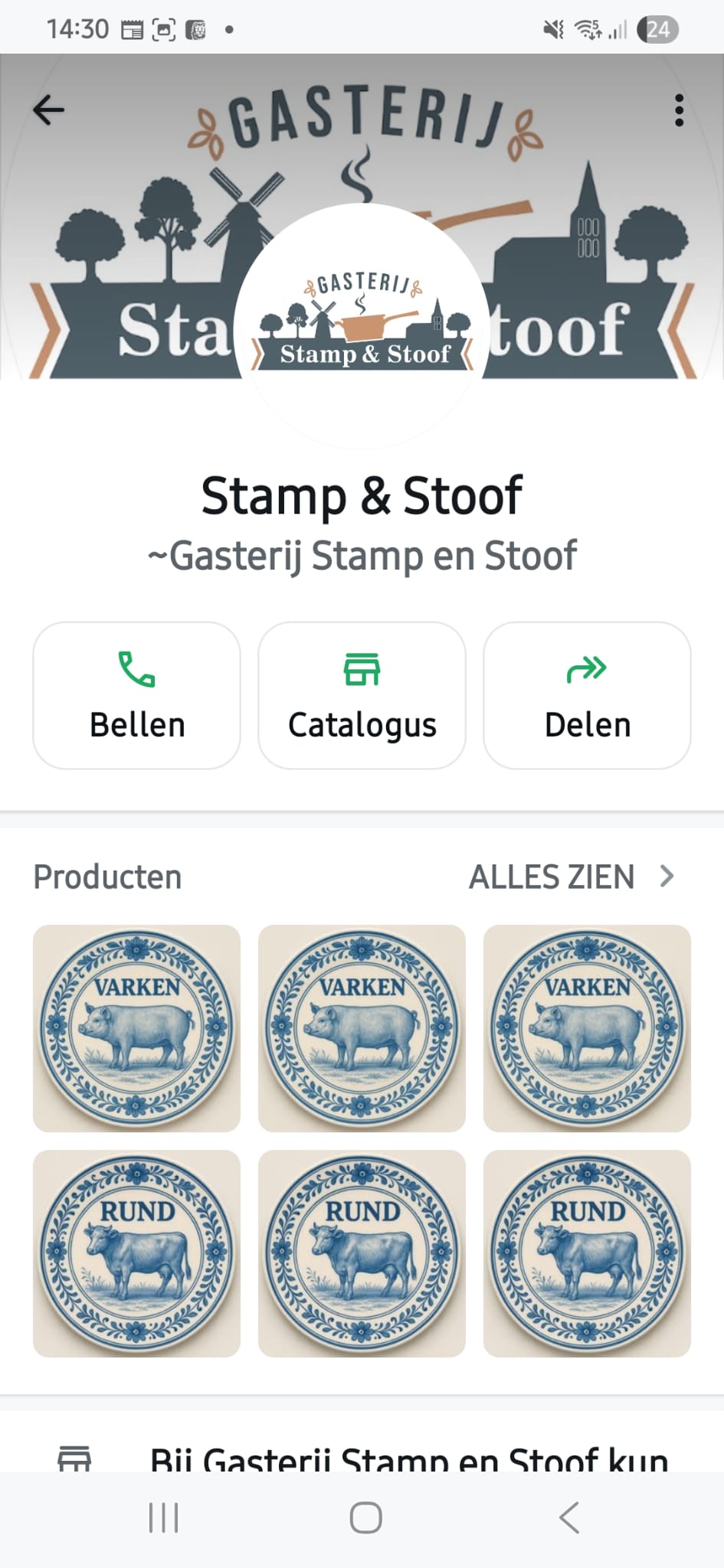Tap the catalog icon beside the description text
The height and width of the screenshot is (1568, 724).
point(73,1456)
